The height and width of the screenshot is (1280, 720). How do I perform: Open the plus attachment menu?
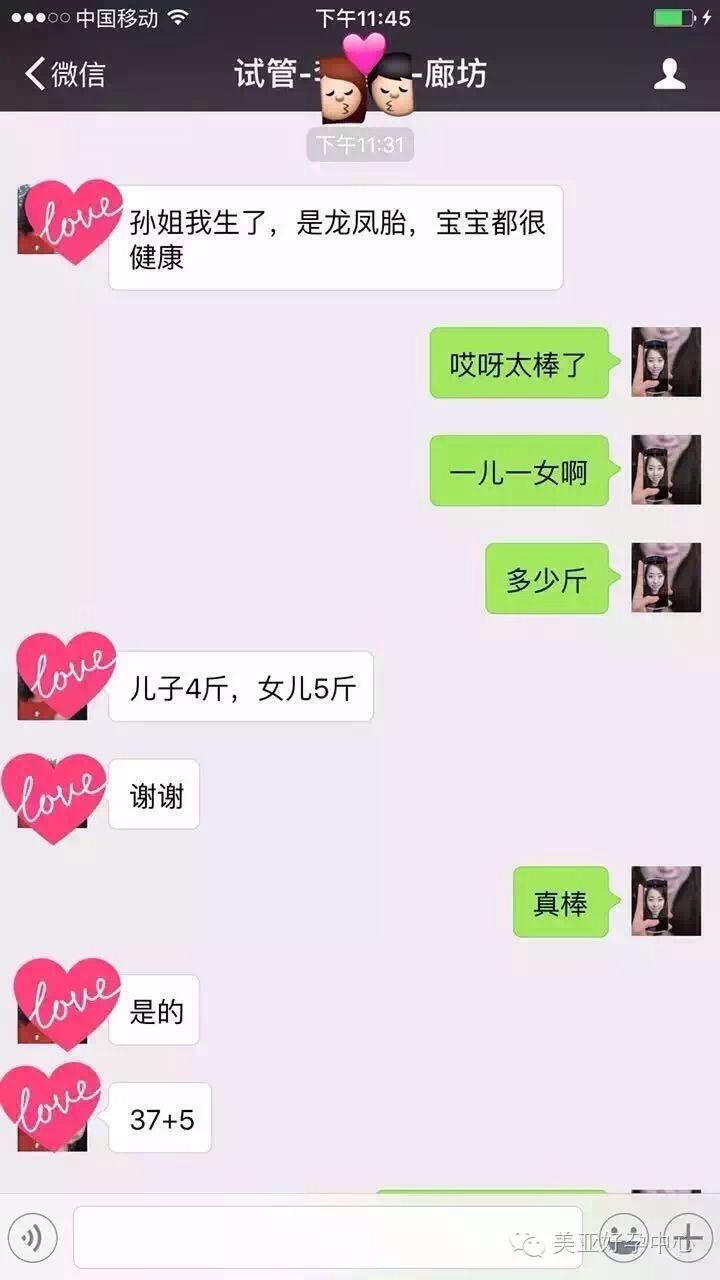688,1238
